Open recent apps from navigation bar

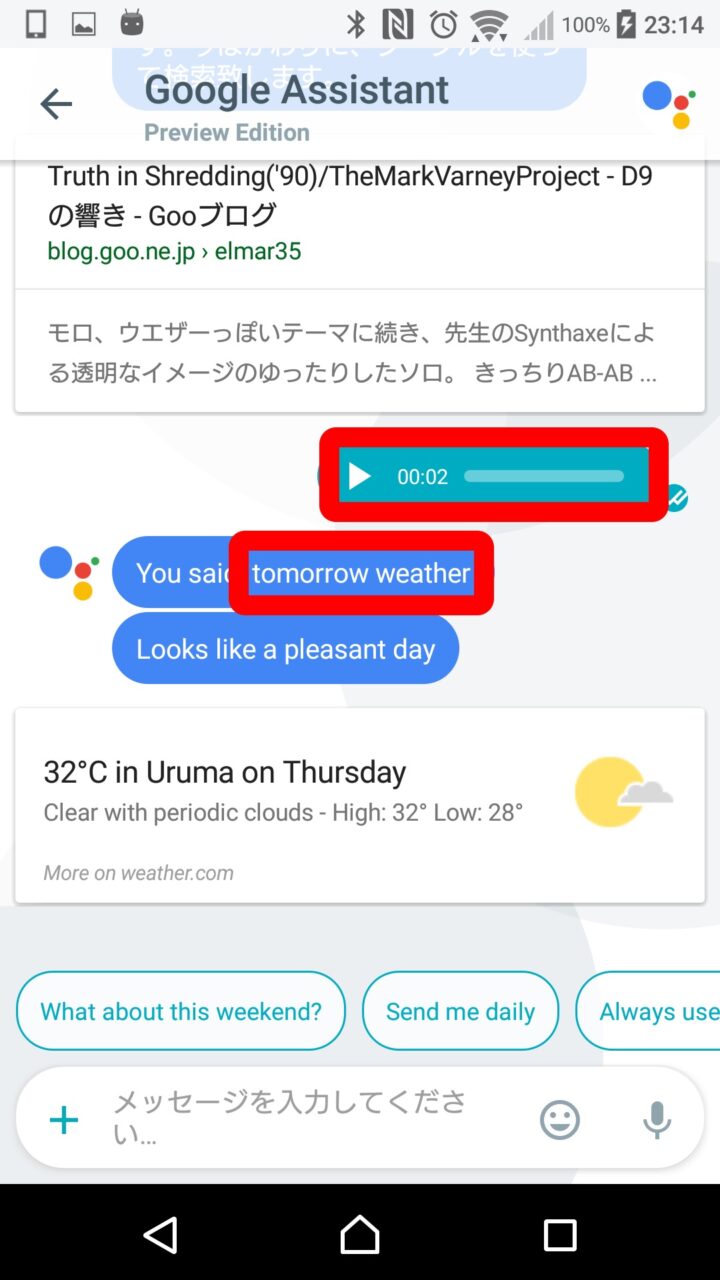pyautogui.click(x=560, y=1235)
